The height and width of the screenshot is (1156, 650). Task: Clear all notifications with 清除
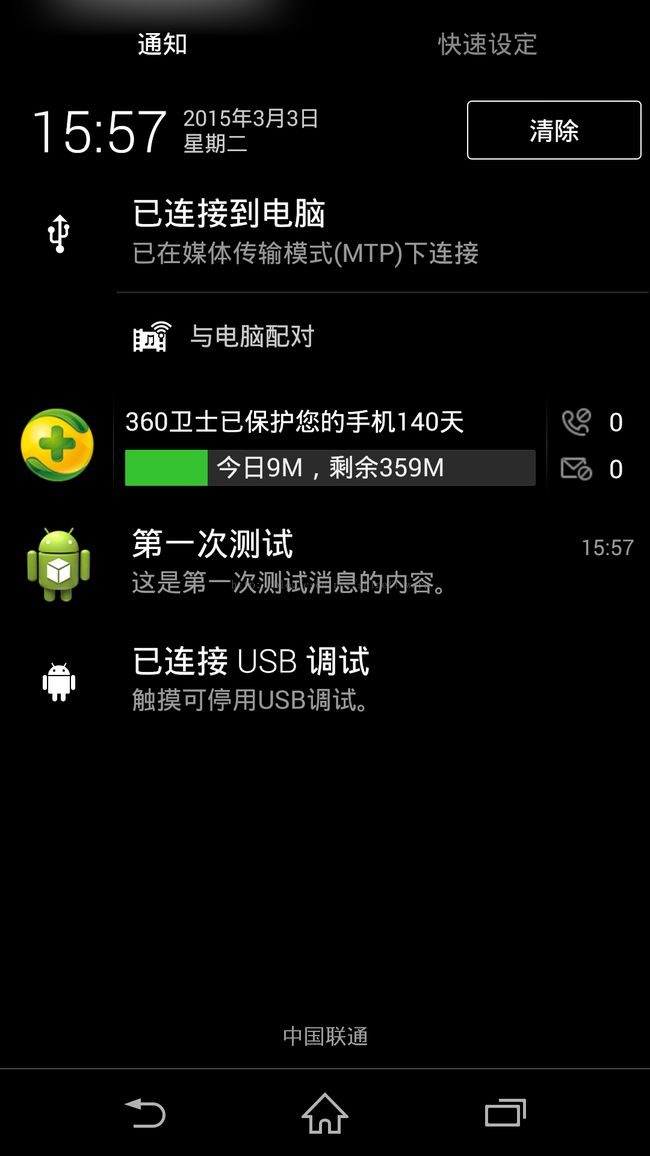coord(554,130)
